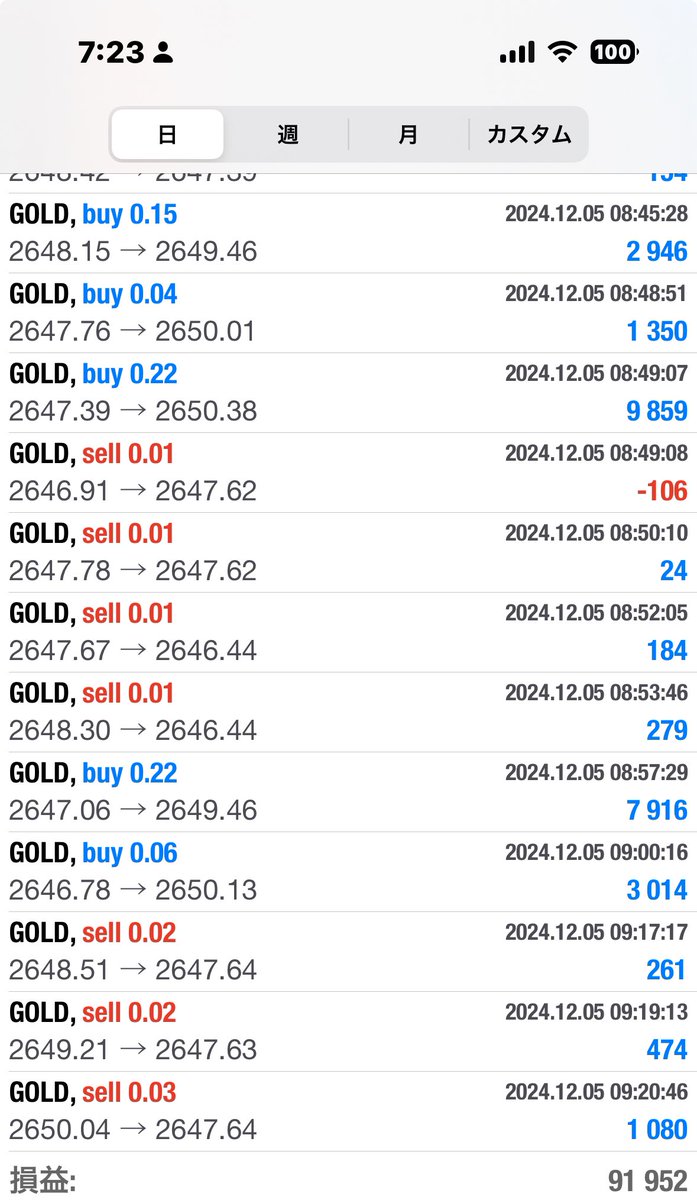Switch to the 月 (month) tab
This screenshot has height=1200, width=697.
(x=408, y=135)
